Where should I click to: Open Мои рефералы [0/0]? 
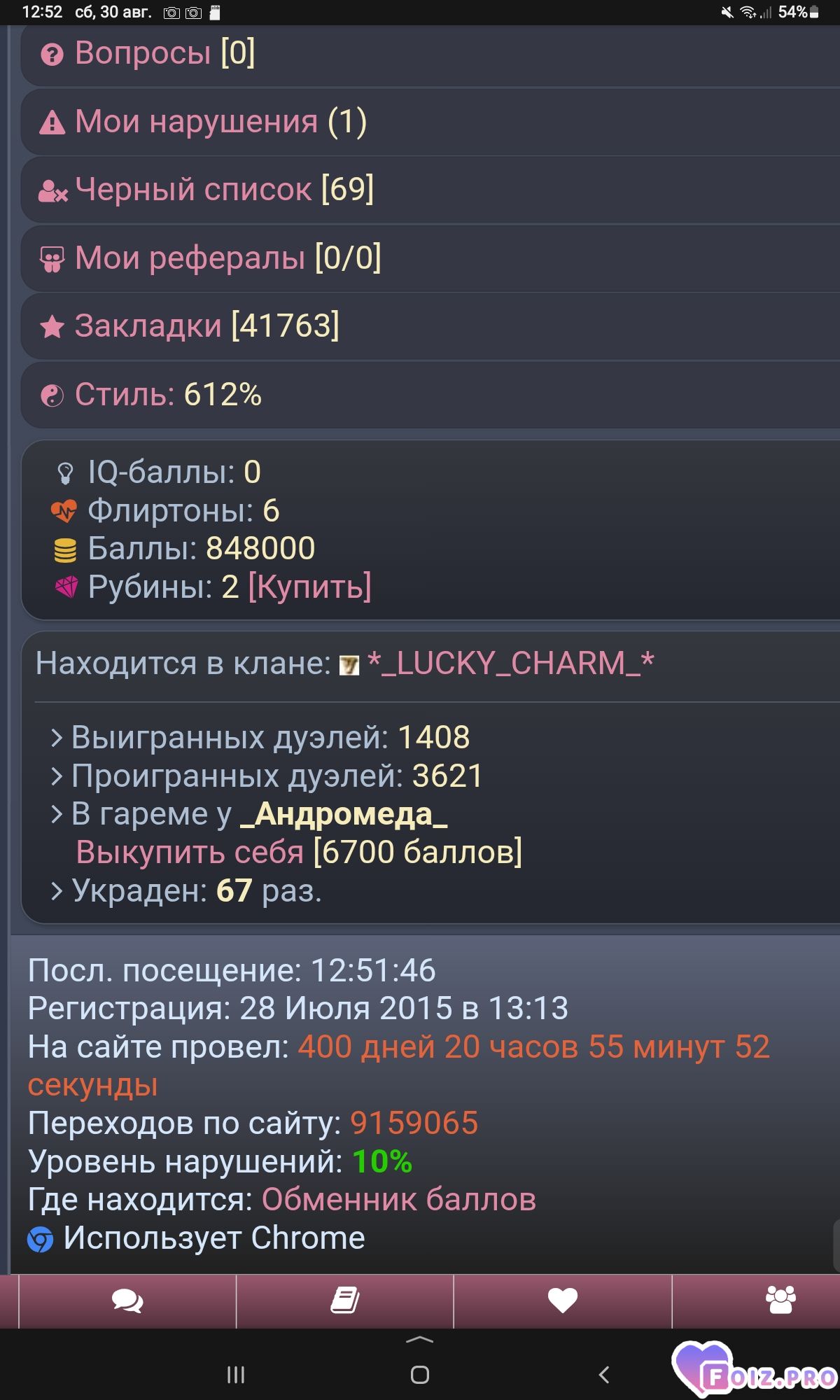pyautogui.click(x=430, y=258)
